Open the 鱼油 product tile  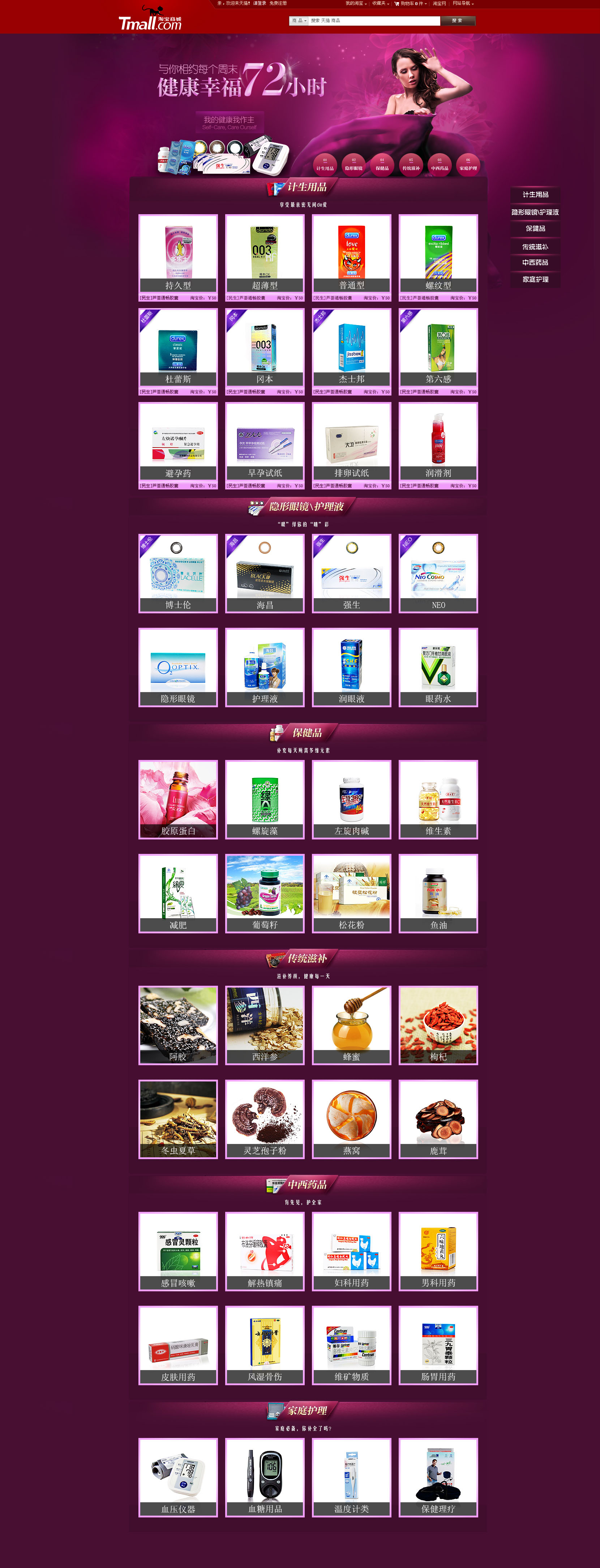(438, 893)
